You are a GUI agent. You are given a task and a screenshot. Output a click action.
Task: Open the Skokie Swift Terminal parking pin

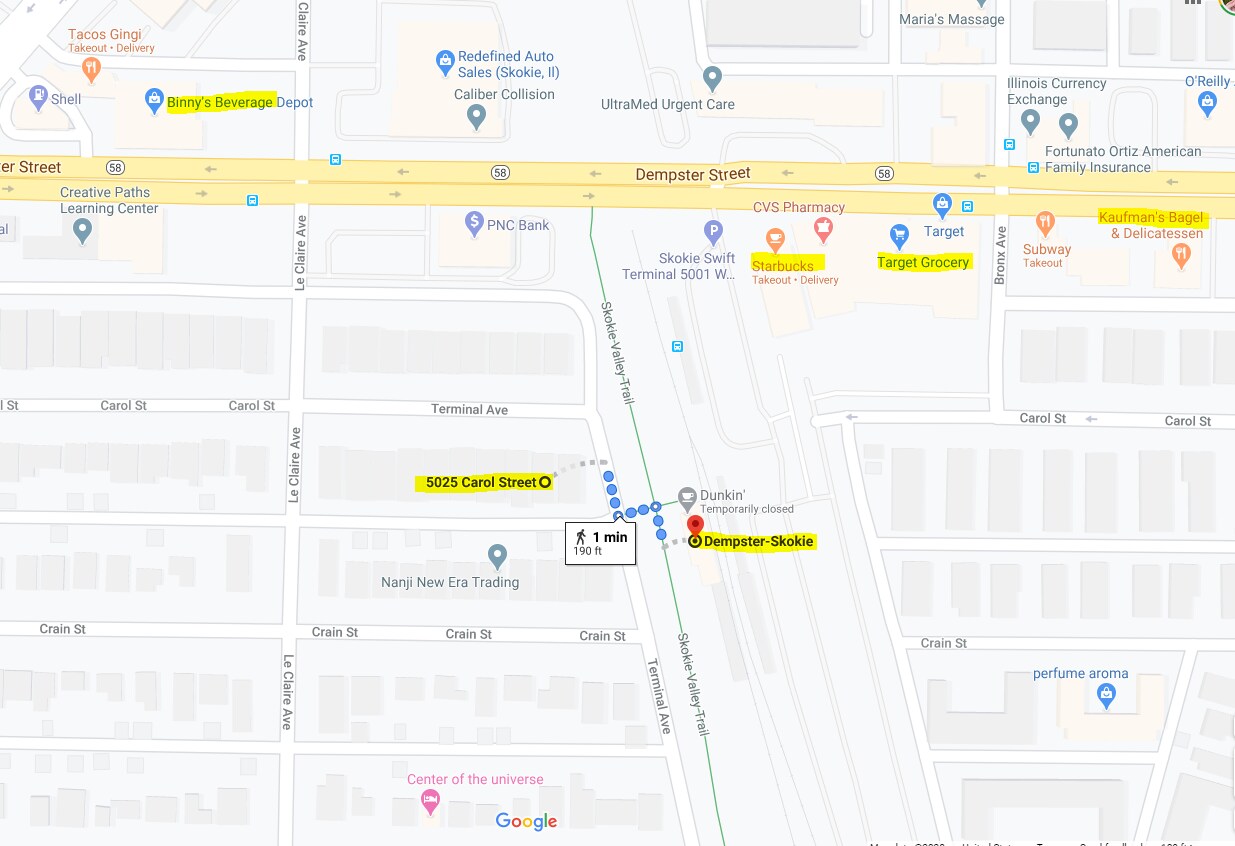pos(713,232)
